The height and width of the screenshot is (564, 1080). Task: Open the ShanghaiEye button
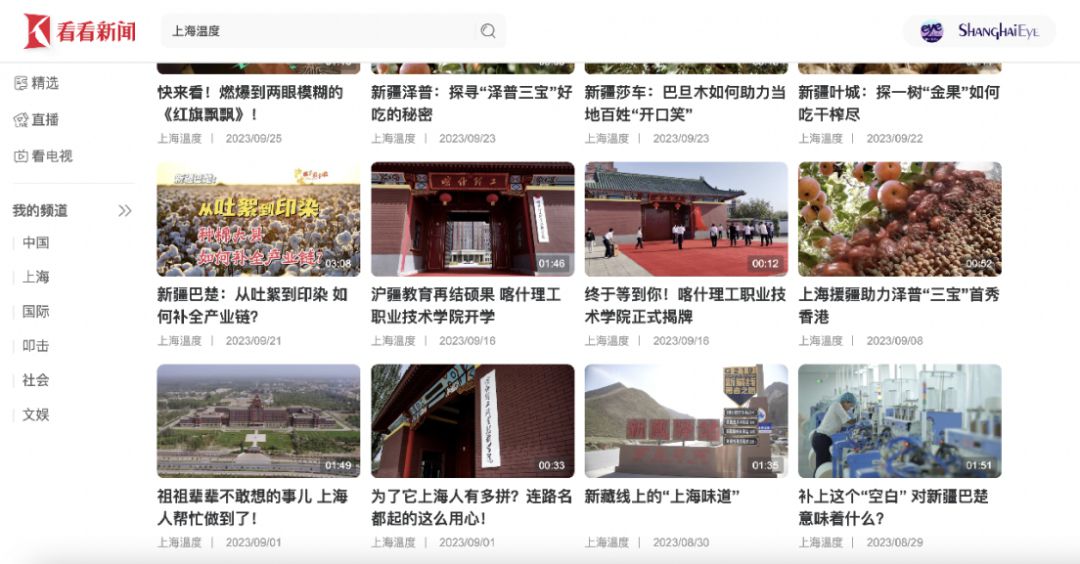click(x=979, y=31)
